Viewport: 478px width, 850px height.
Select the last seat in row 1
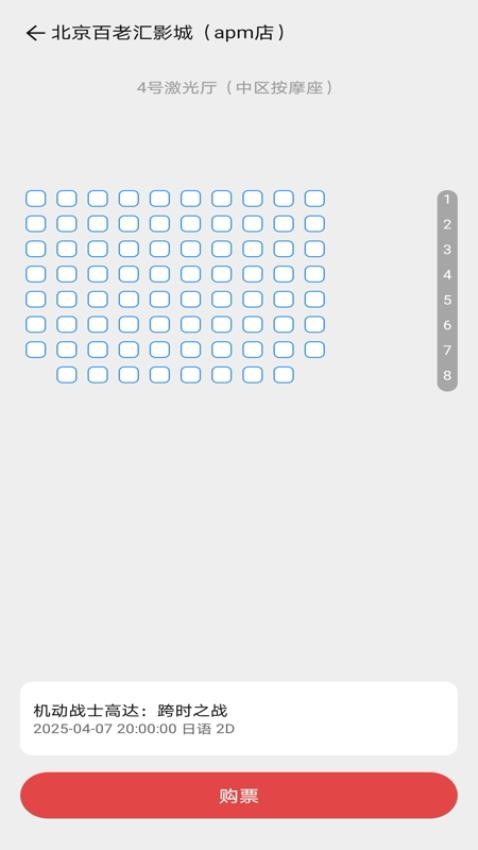tap(314, 198)
